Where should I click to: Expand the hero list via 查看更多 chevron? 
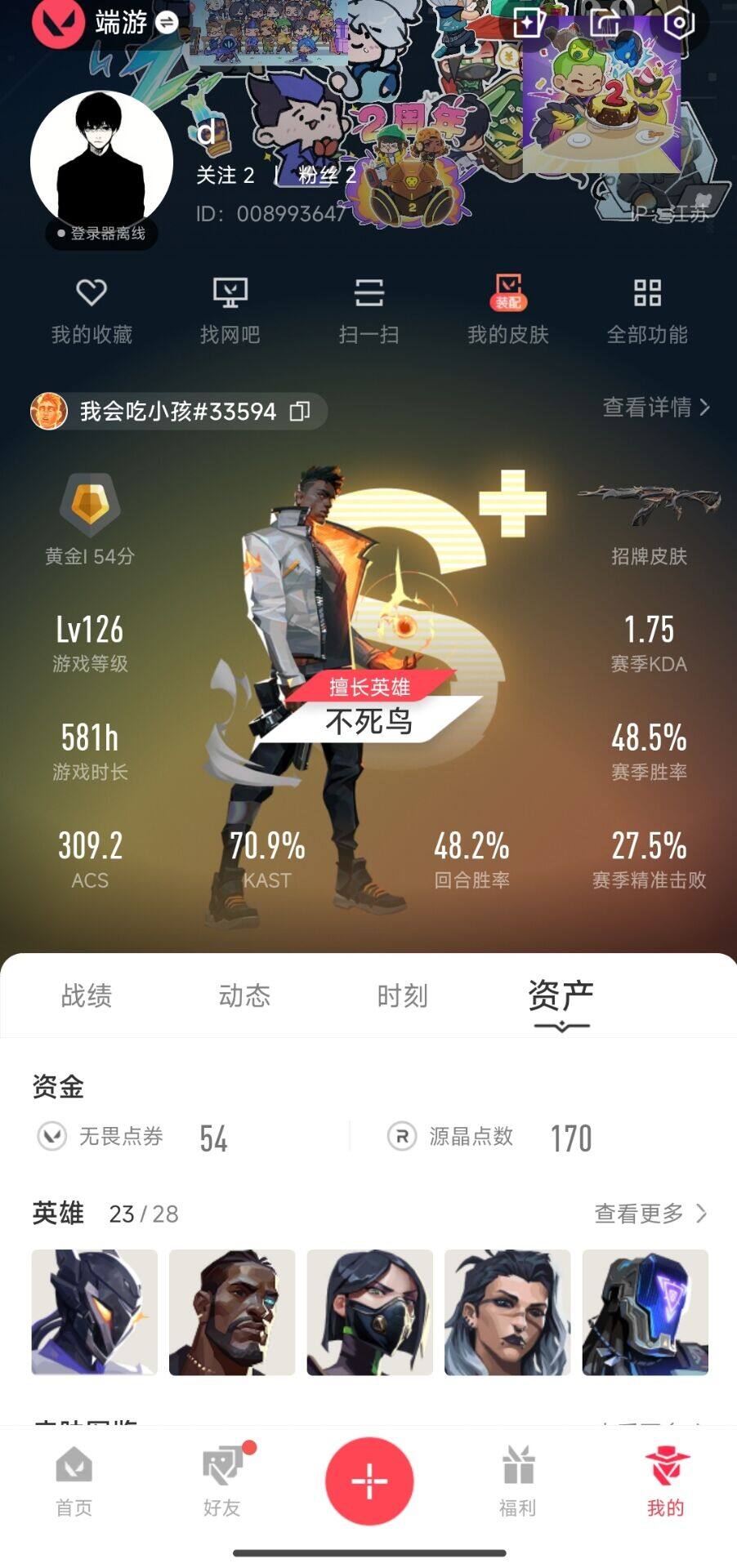coord(701,1214)
